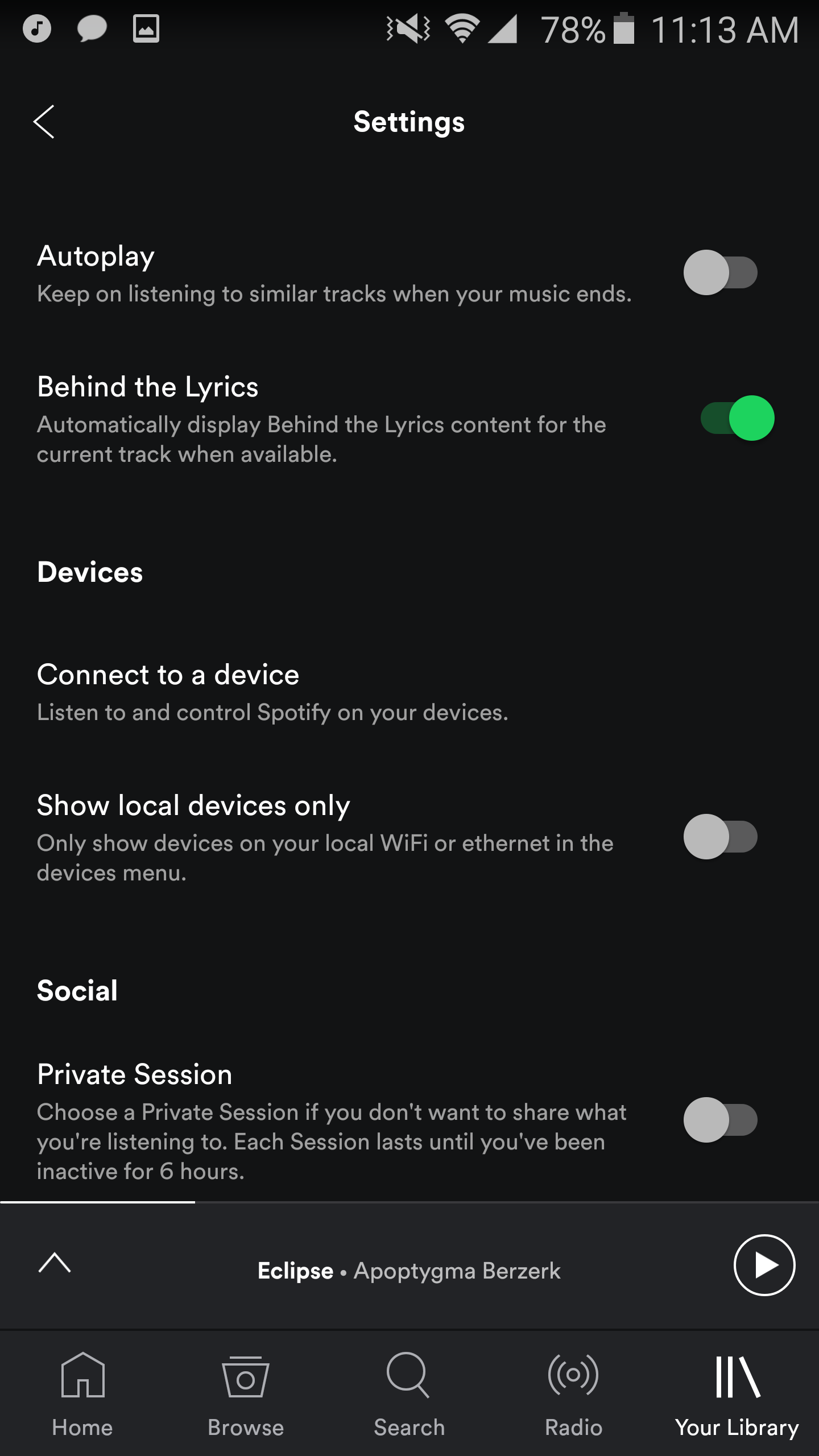Screen dimensions: 819x1456
Task: Expand the now playing bar
Action: coord(55,1263)
